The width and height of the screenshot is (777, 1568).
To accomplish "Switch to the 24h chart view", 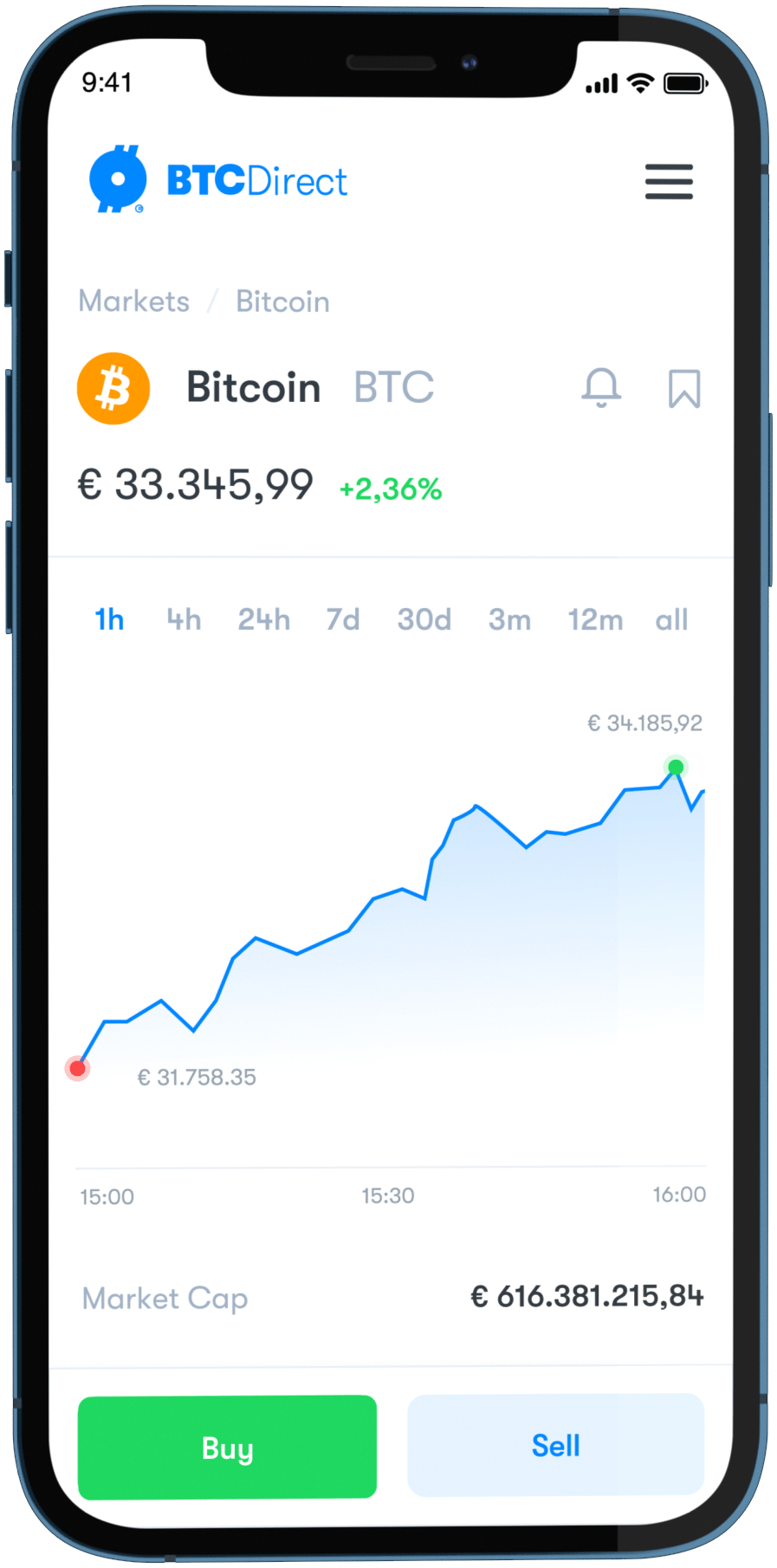I will tap(262, 619).
